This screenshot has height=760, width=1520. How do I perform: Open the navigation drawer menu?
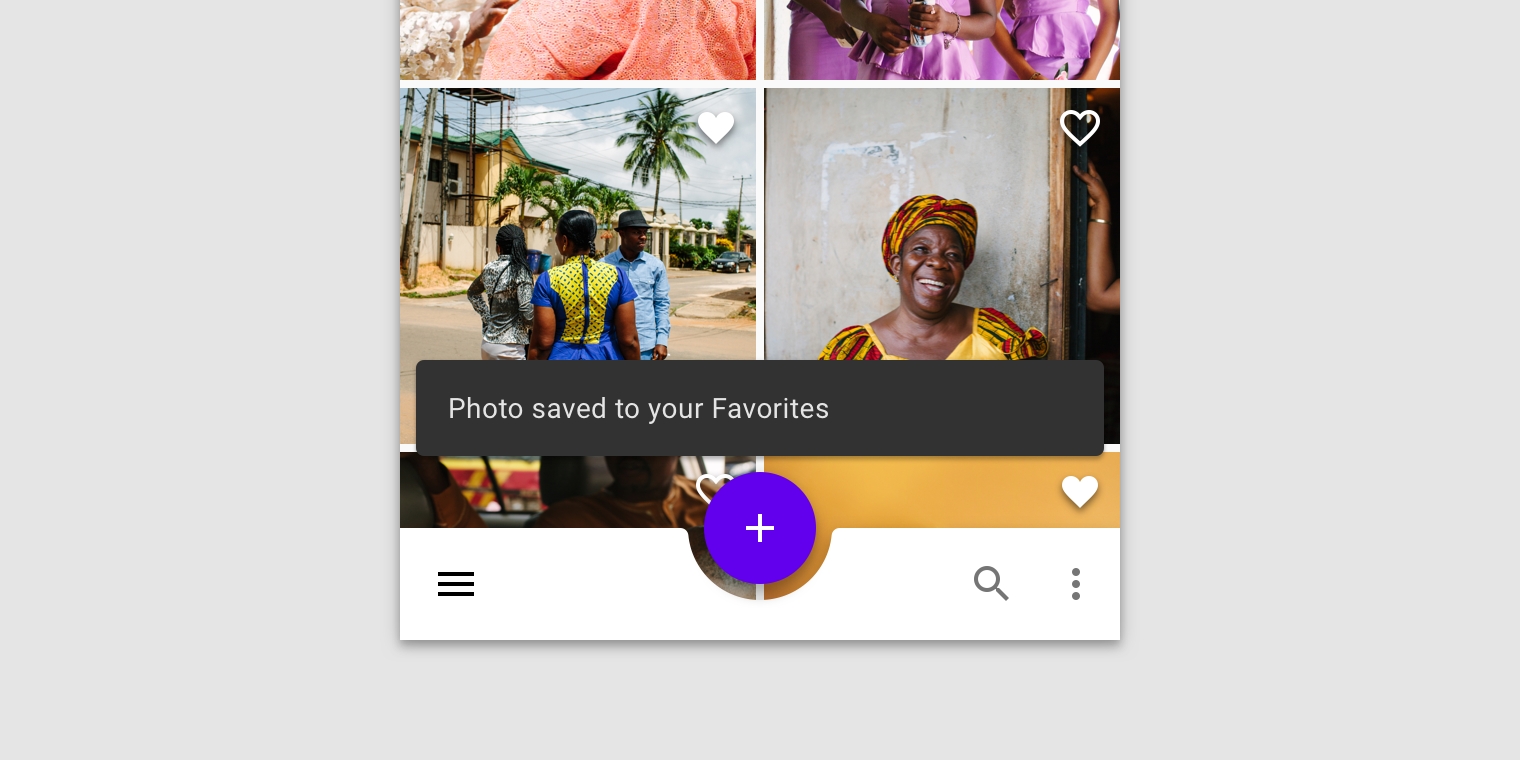click(x=456, y=584)
